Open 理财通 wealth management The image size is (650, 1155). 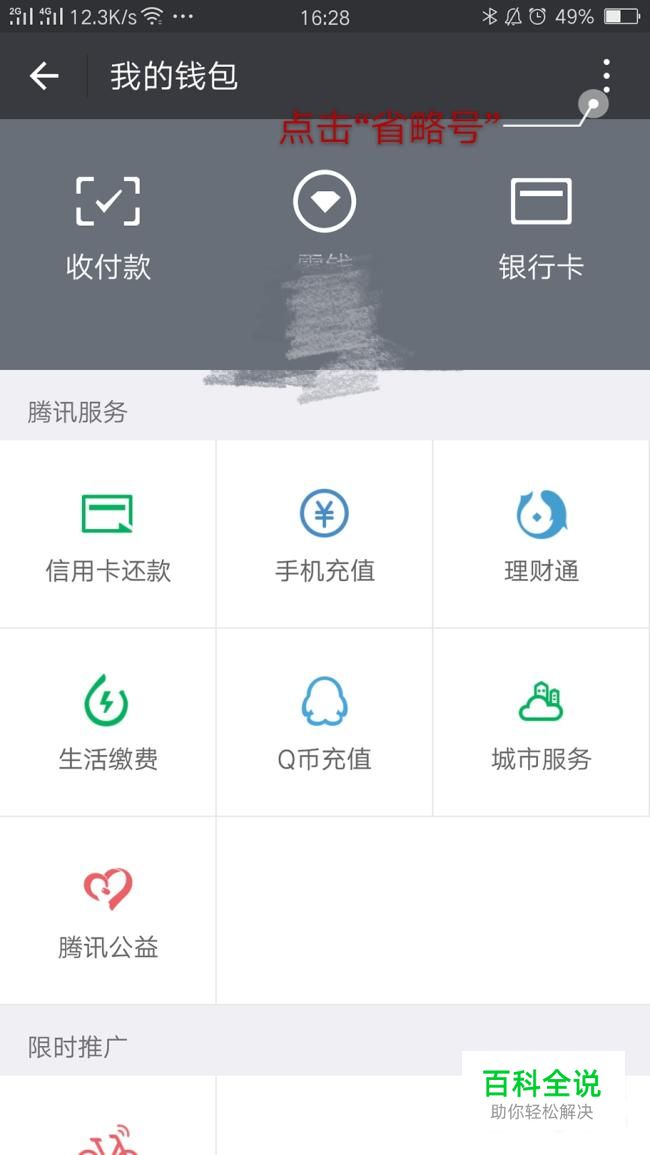tap(541, 534)
